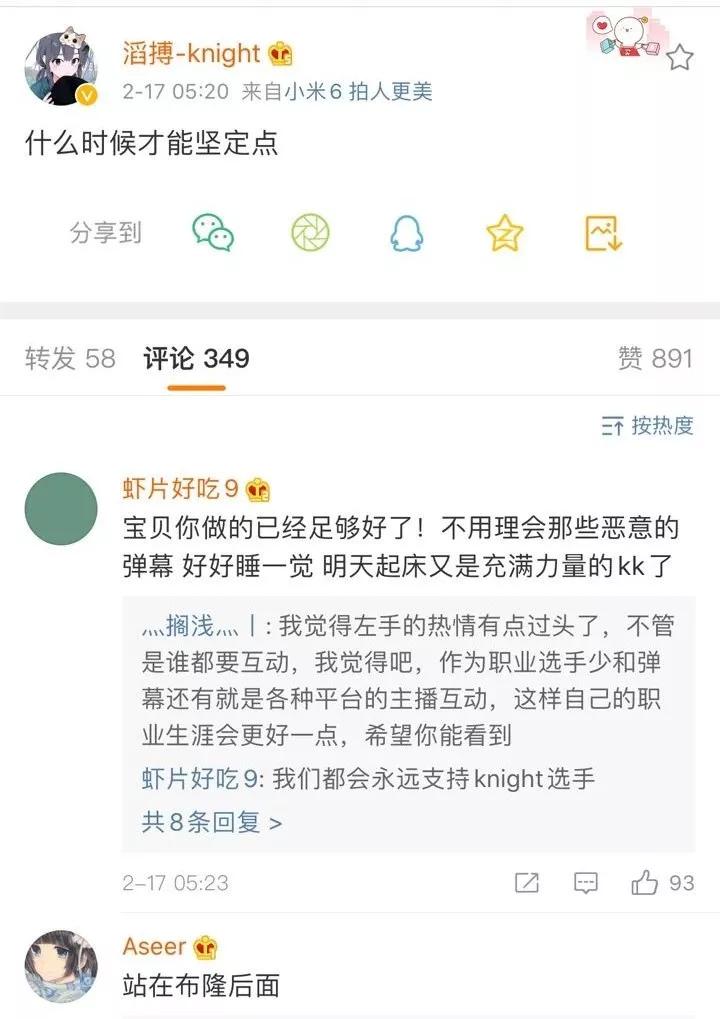This screenshot has width=720, height=1019.
Task: Save the post as an image
Action: [x=603, y=232]
